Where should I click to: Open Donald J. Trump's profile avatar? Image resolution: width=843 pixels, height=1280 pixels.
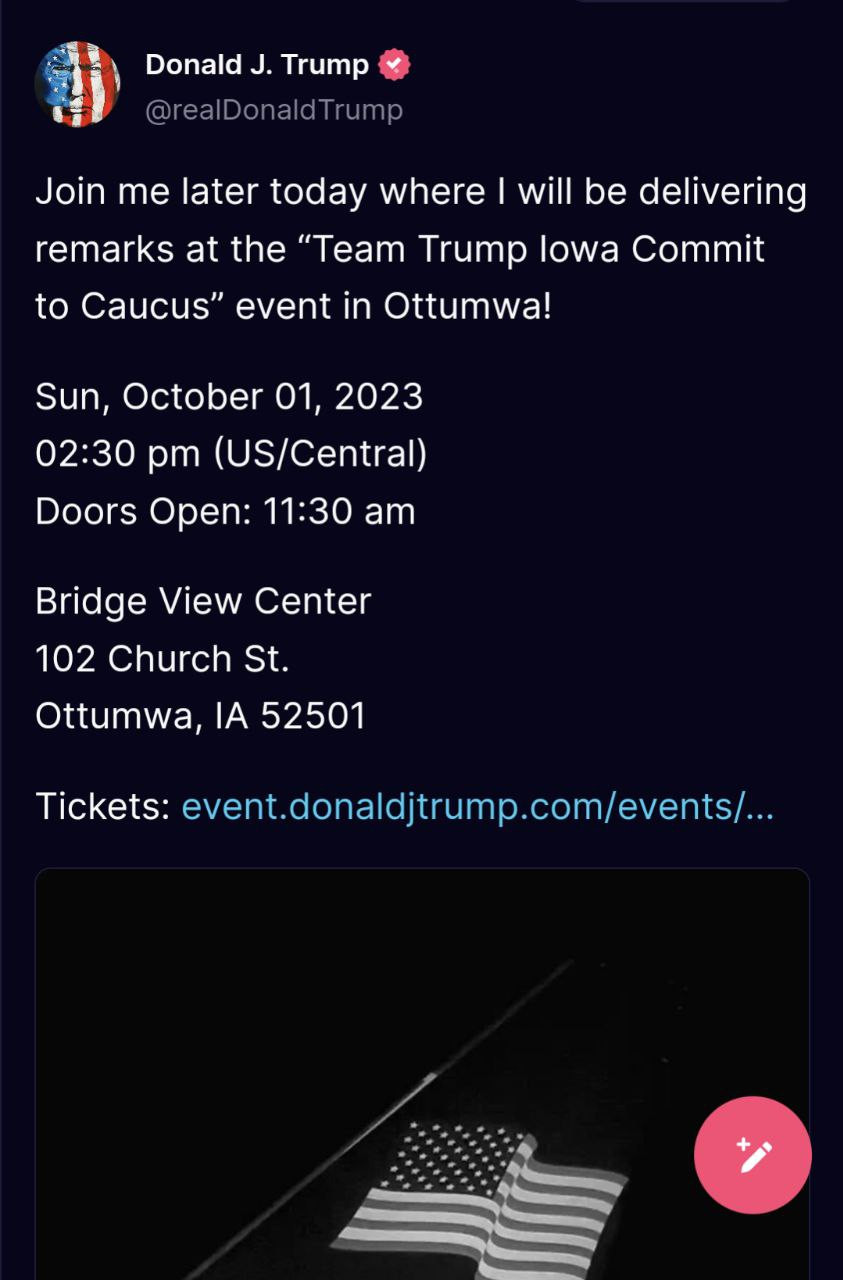(x=78, y=84)
